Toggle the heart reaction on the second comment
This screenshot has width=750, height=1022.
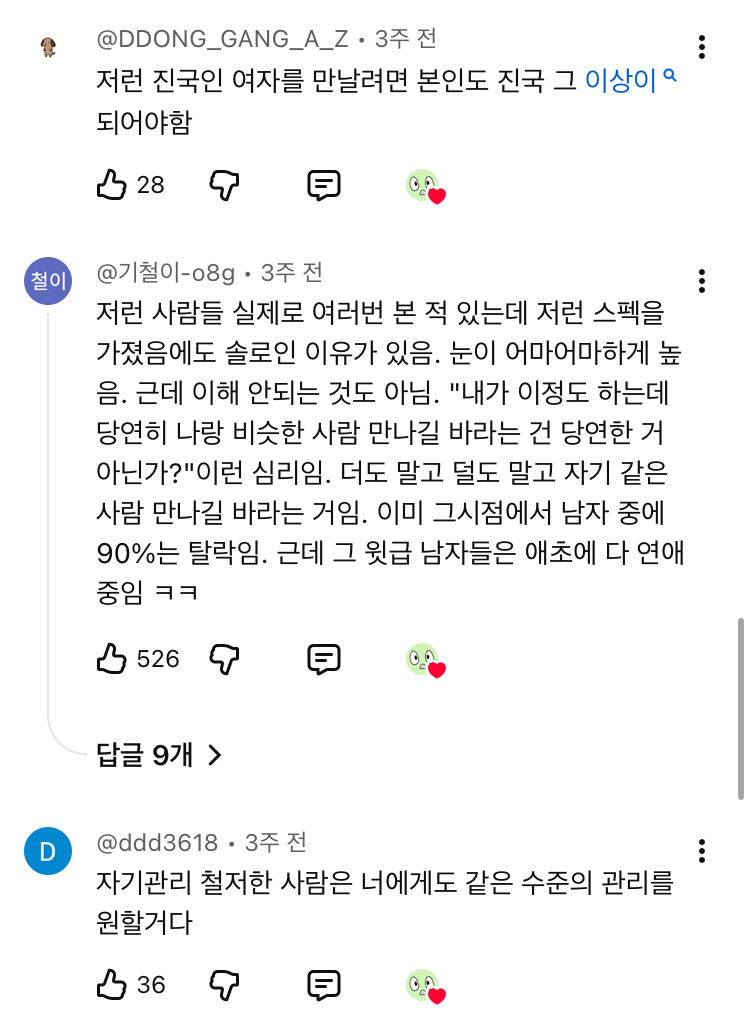click(x=423, y=659)
